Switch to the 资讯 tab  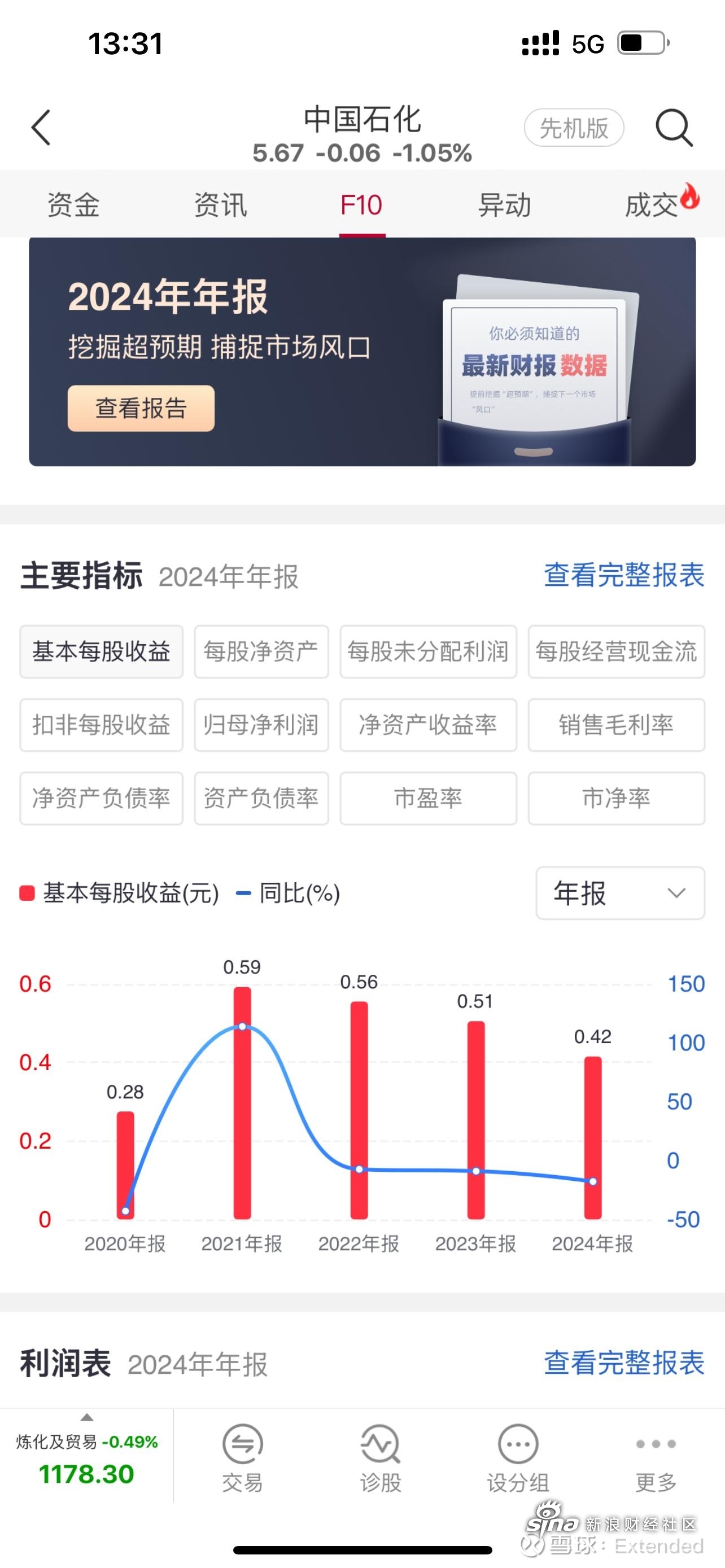220,205
